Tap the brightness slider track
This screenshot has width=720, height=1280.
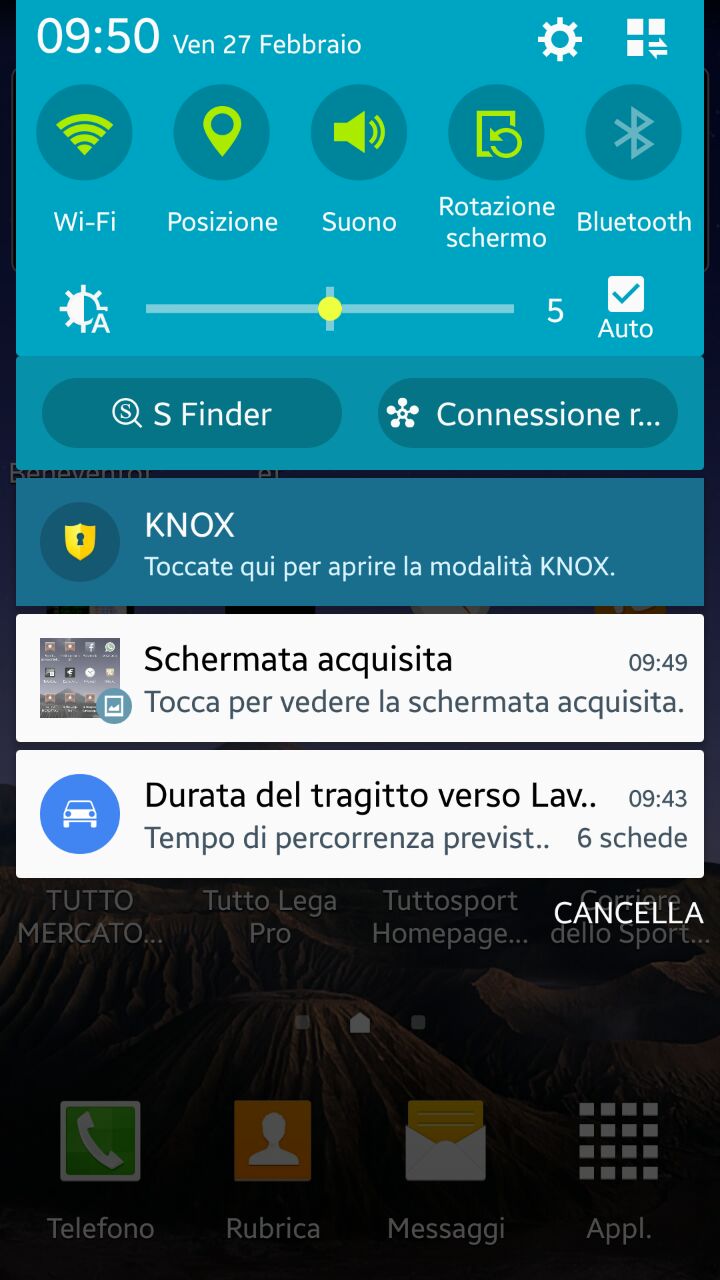(x=330, y=309)
